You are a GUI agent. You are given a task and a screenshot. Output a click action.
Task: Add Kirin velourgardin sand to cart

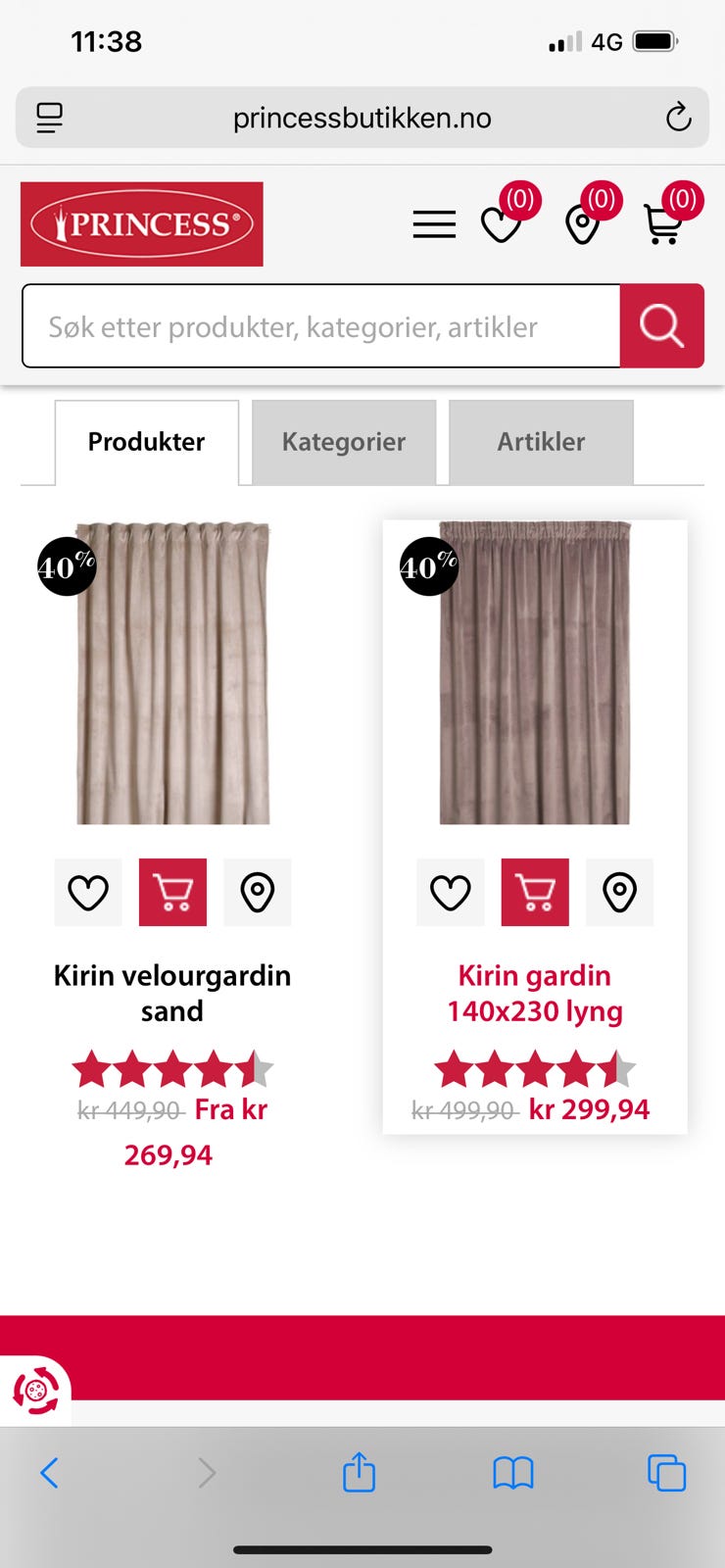172,892
